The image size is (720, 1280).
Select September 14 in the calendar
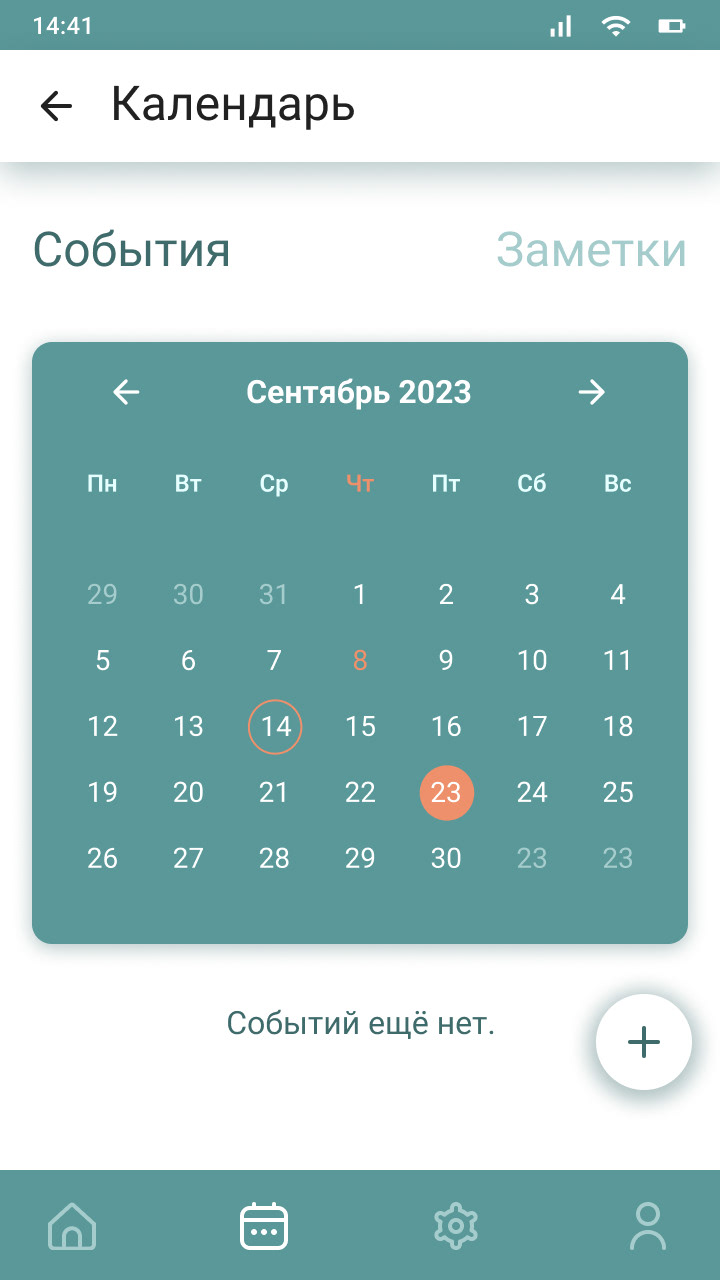(x=275, y=726)
